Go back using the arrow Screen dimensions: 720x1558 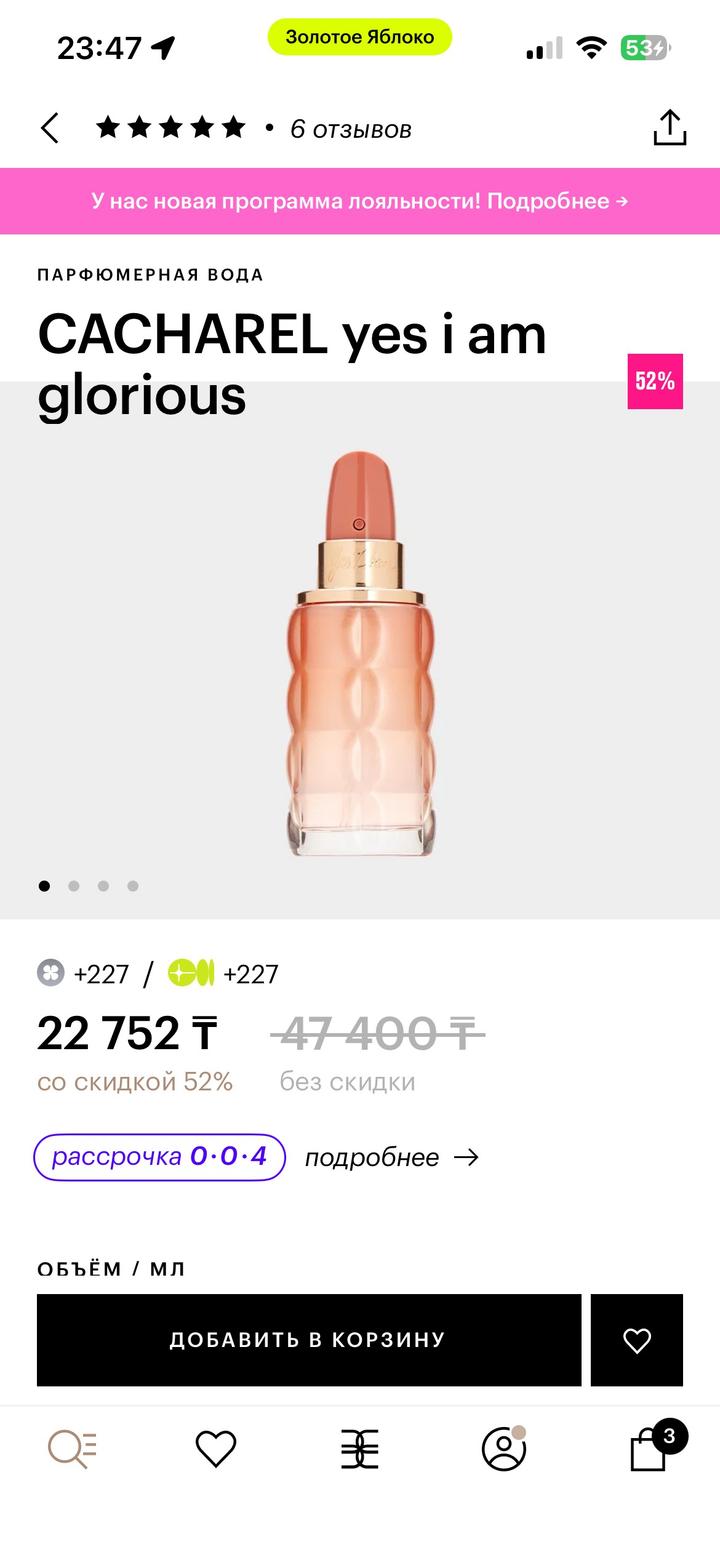[50, 128]
